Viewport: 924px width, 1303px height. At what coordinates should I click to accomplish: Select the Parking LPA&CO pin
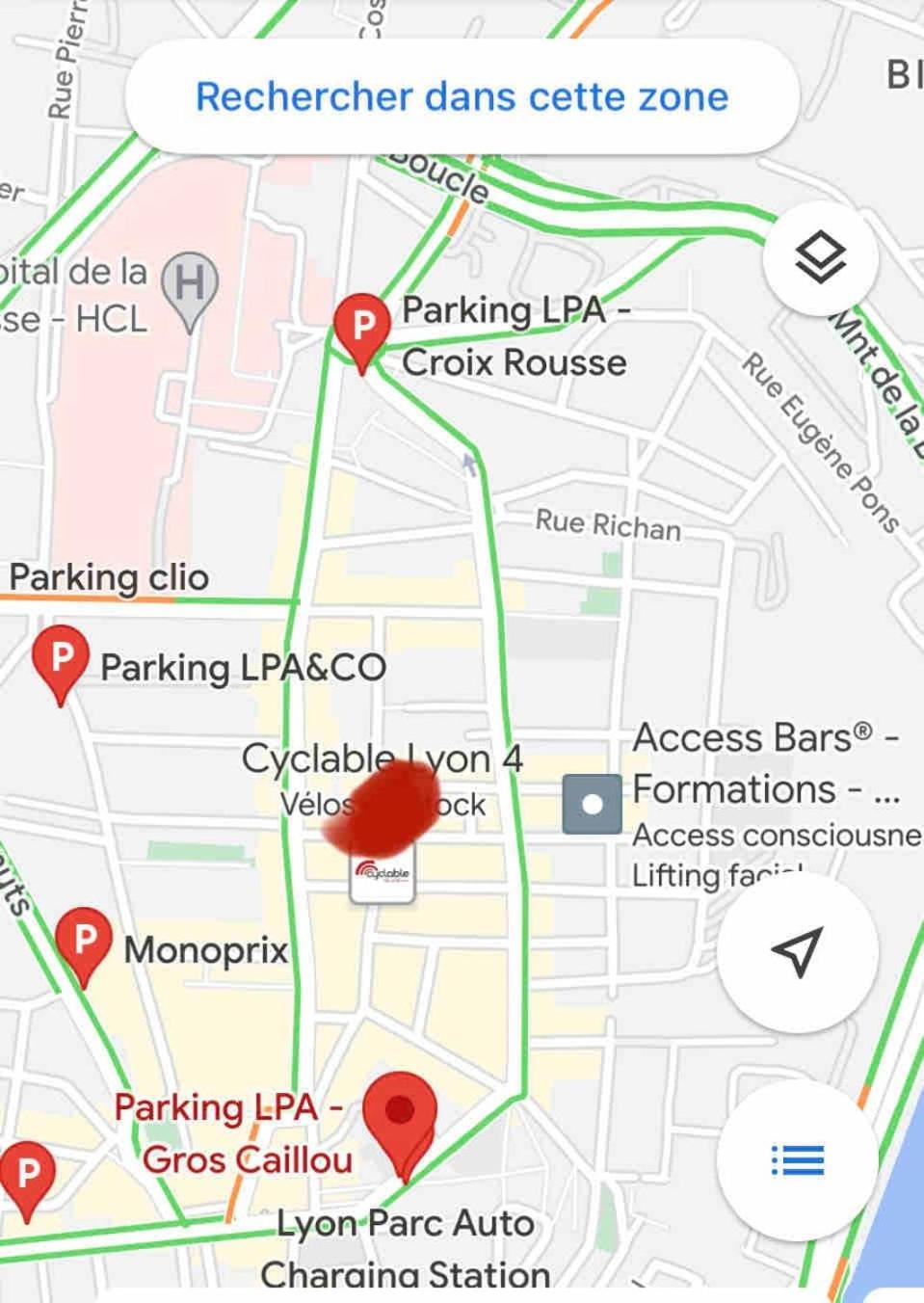click(x=61, y=660)
